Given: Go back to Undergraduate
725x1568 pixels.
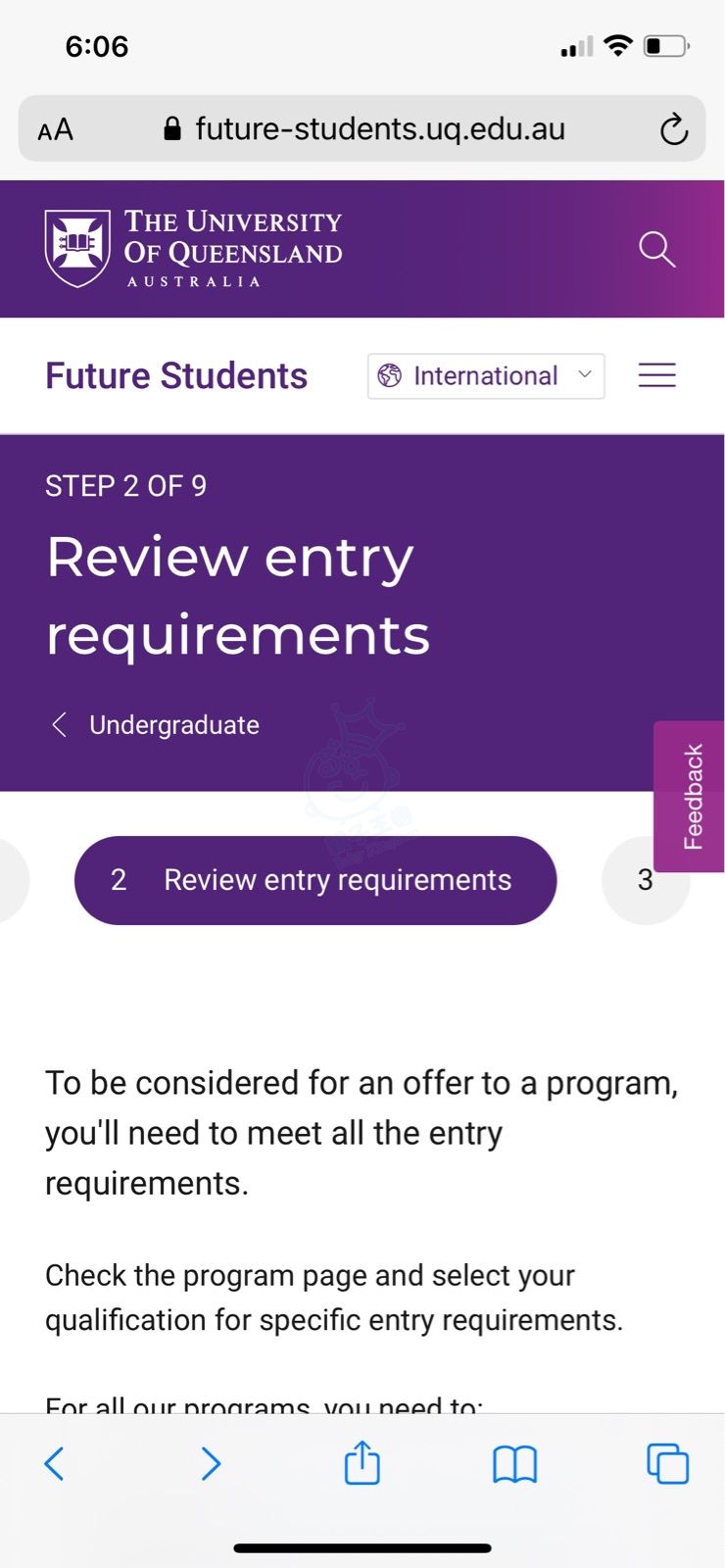Looking at the screenshot, I should click(156, 725).
